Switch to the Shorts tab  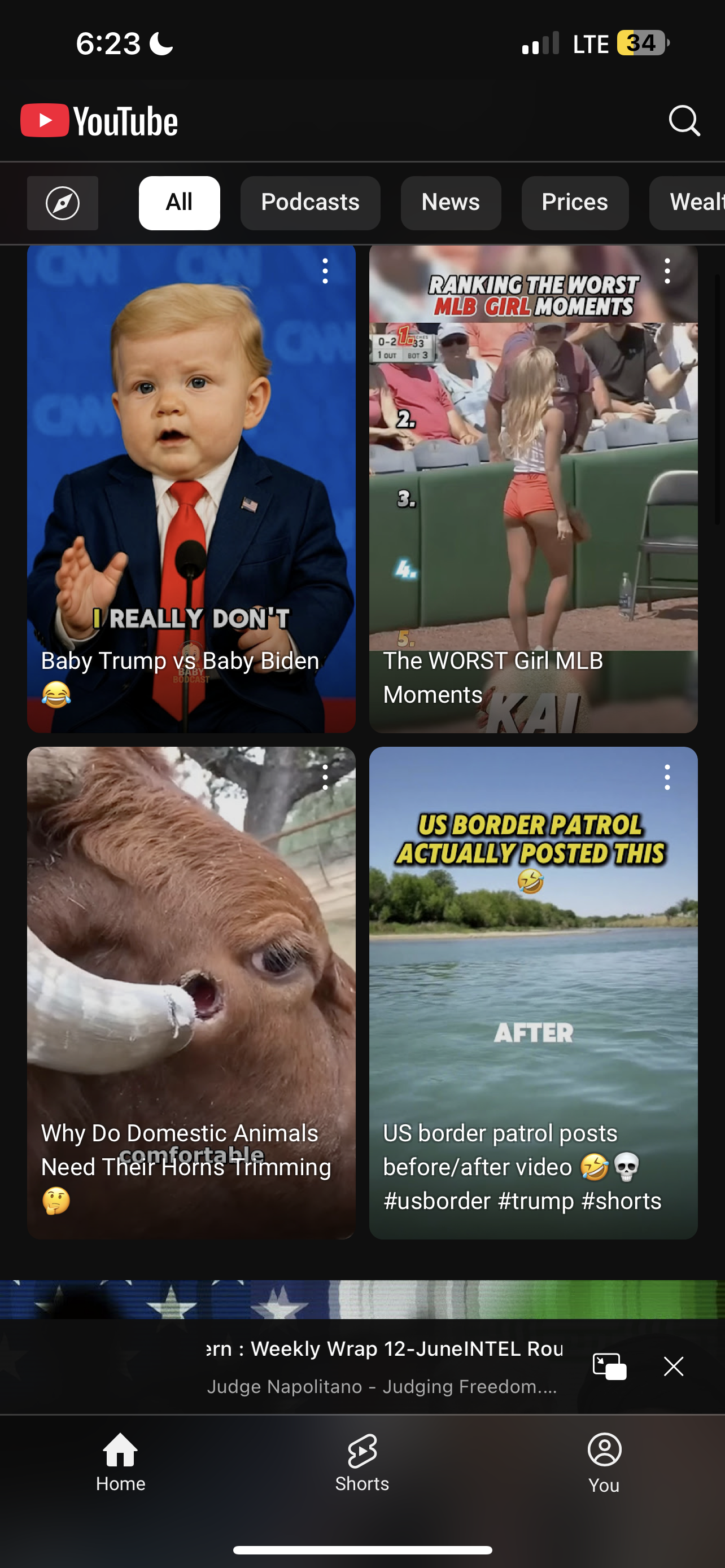(362, 1462)
